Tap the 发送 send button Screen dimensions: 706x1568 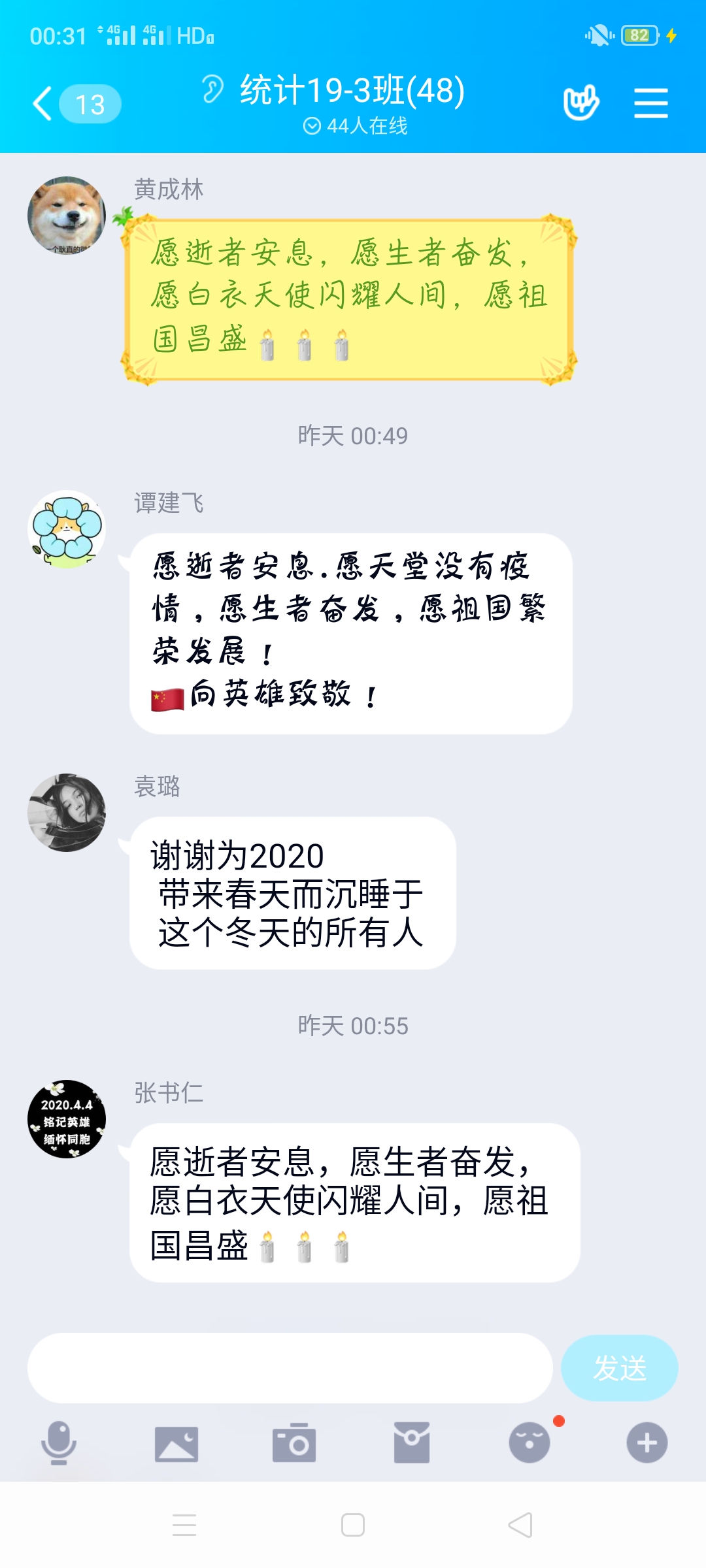point(619,1367)
